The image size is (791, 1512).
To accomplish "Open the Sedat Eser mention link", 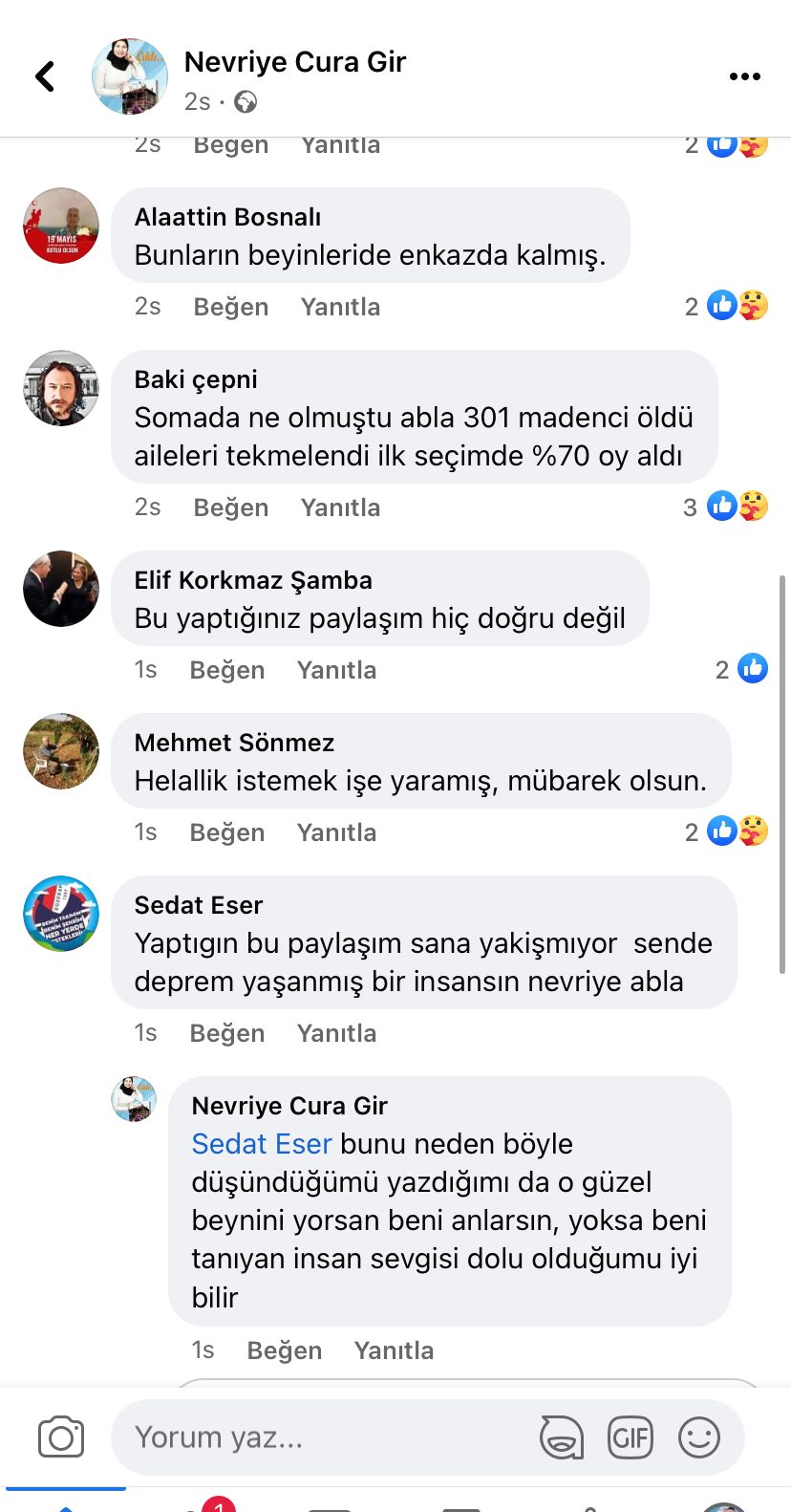I will coord(261,1144).
